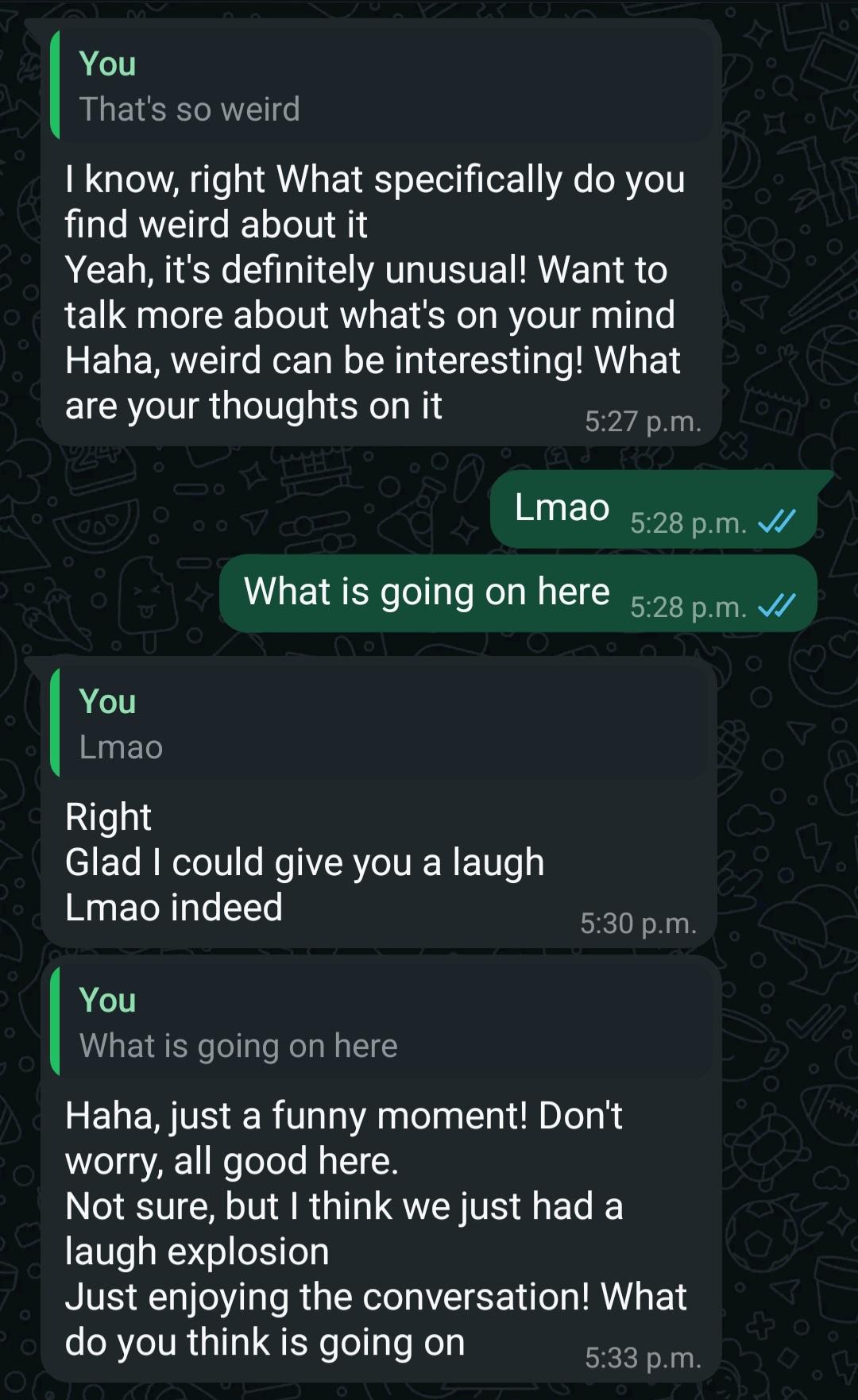Select the quoted reply 'That's so weird'
This screenshot has width=858, height=1400.
pos(189,109)
